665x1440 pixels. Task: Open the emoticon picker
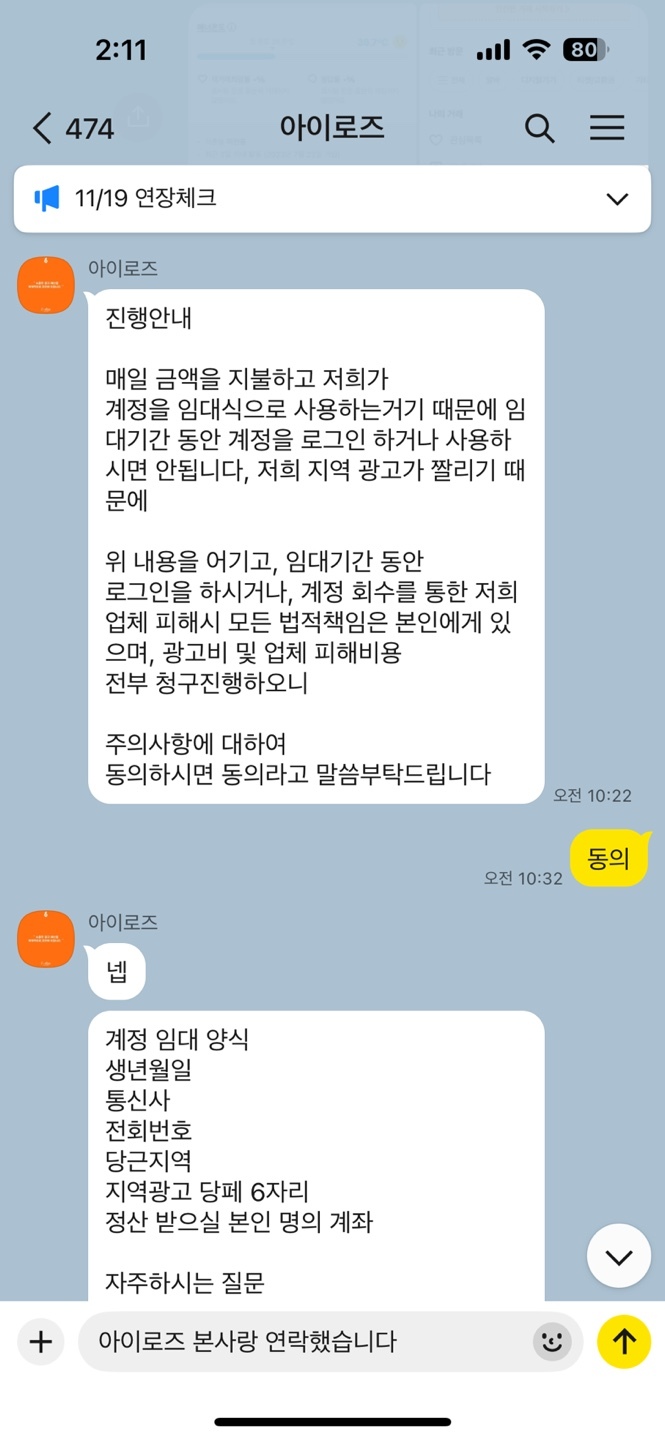tap(551, 1341)
